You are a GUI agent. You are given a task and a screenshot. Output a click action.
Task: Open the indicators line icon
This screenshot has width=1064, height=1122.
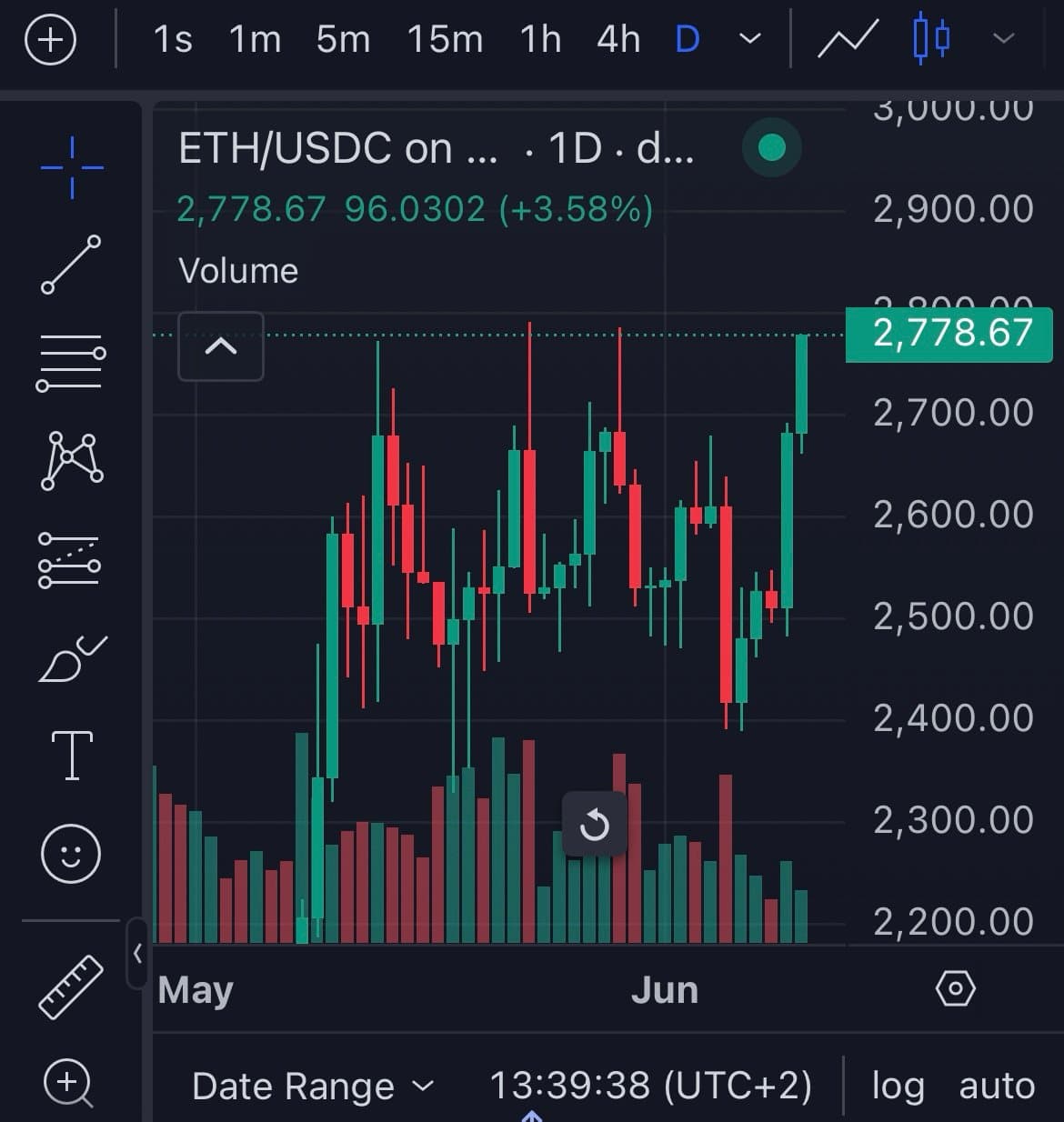click(847, 40)
